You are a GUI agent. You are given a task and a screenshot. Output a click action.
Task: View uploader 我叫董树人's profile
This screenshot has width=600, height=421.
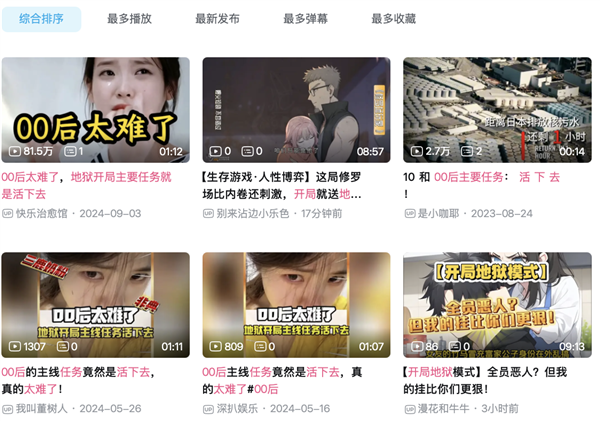43,409
